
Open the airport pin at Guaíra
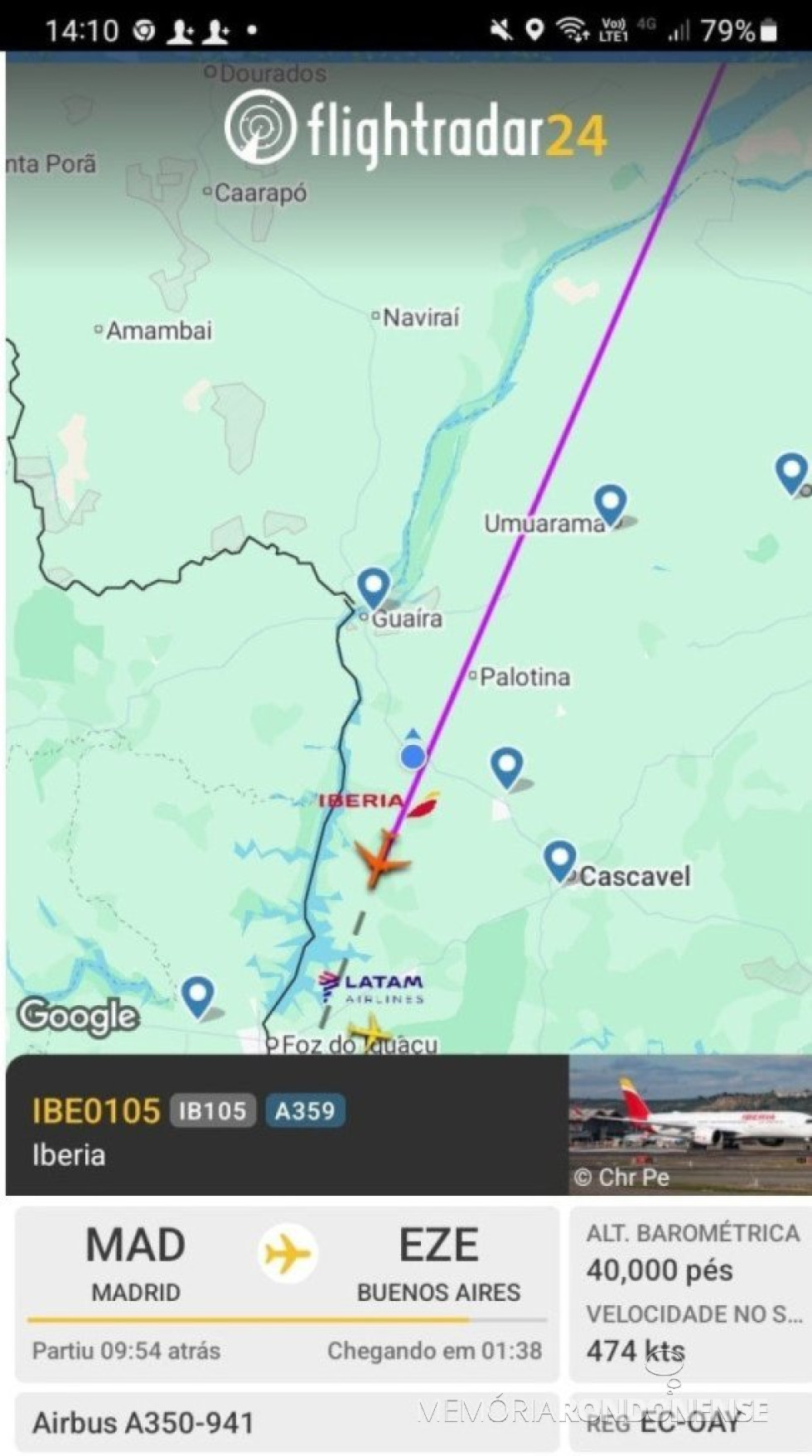click(374, 587)
